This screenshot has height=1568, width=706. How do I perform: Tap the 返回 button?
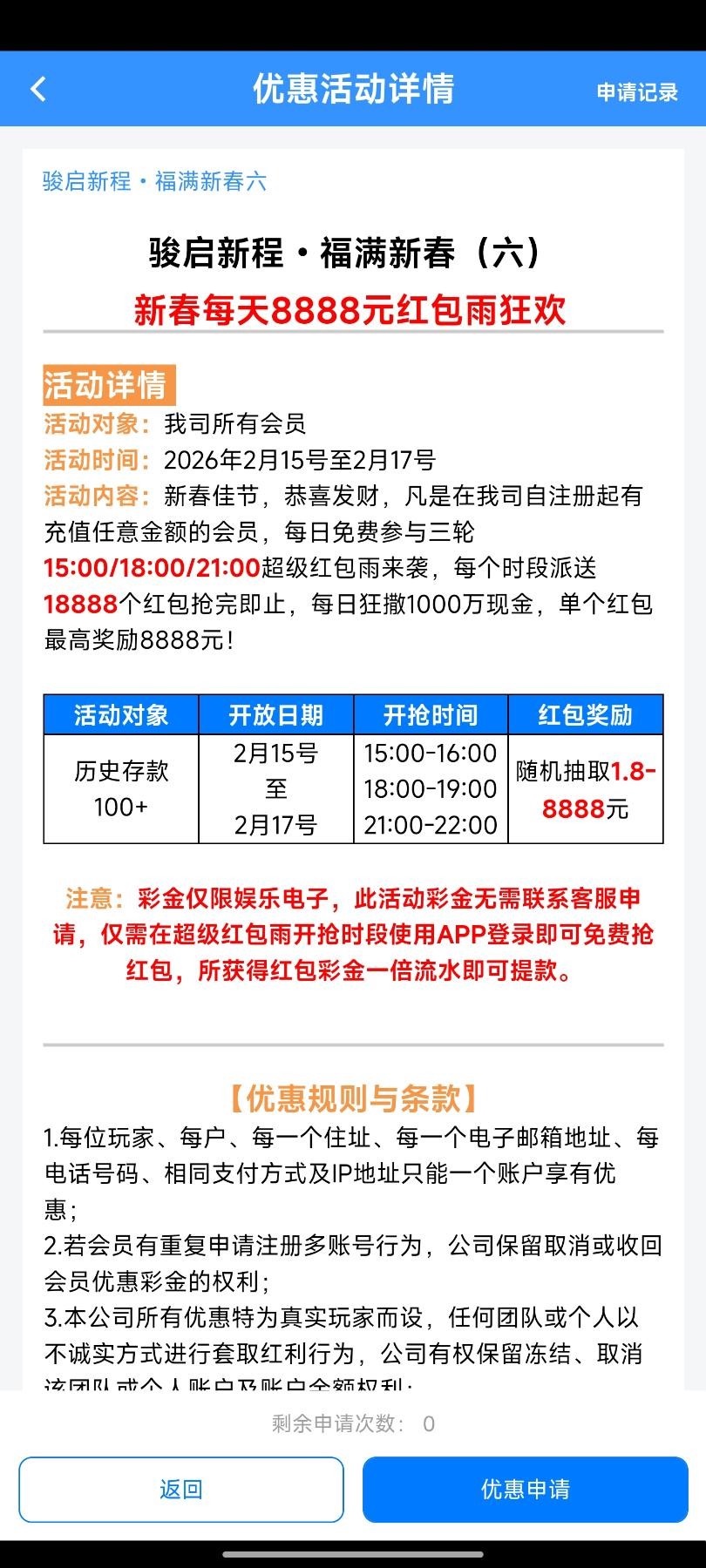181,1490
